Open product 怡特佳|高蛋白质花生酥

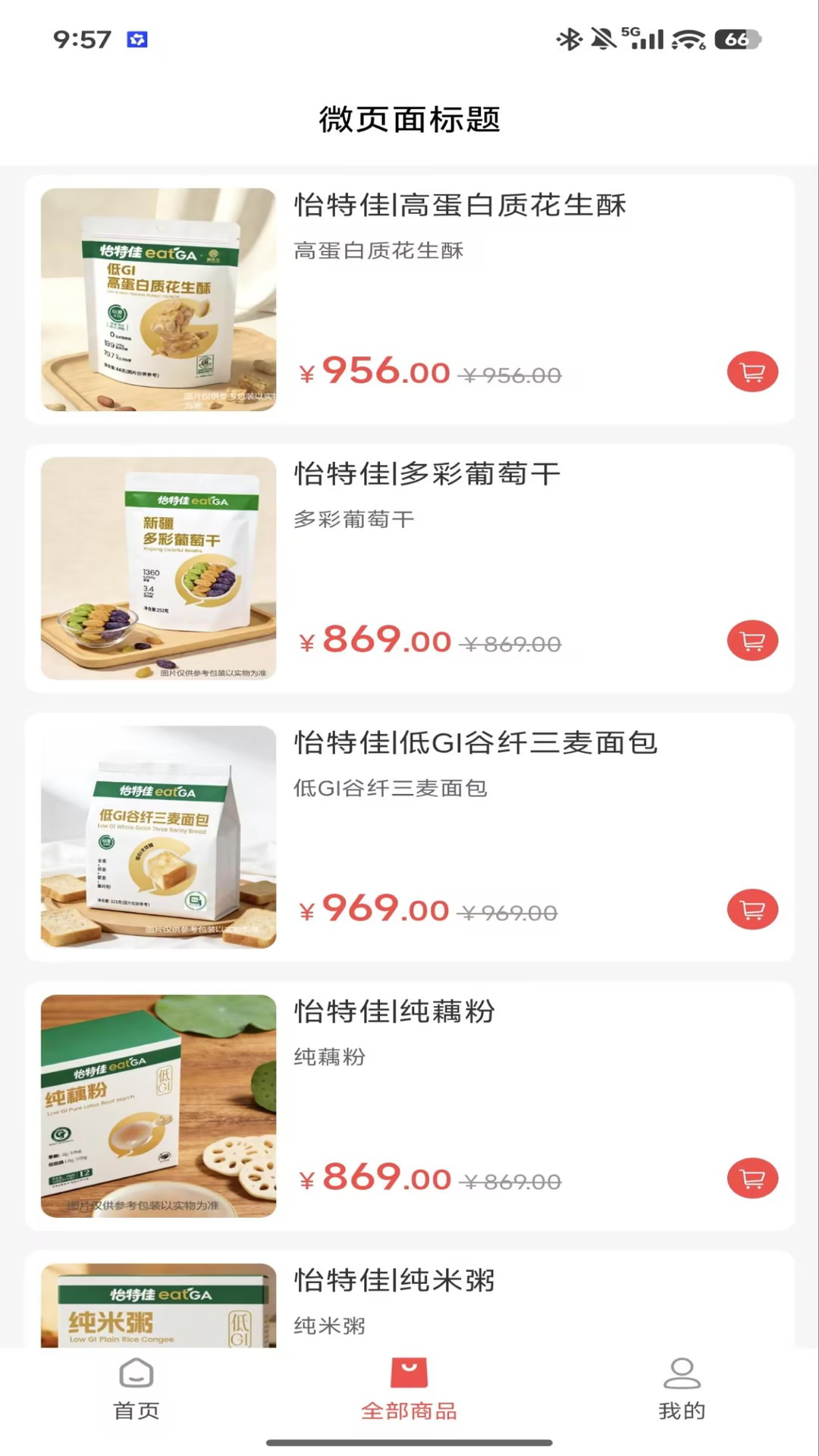460,206
